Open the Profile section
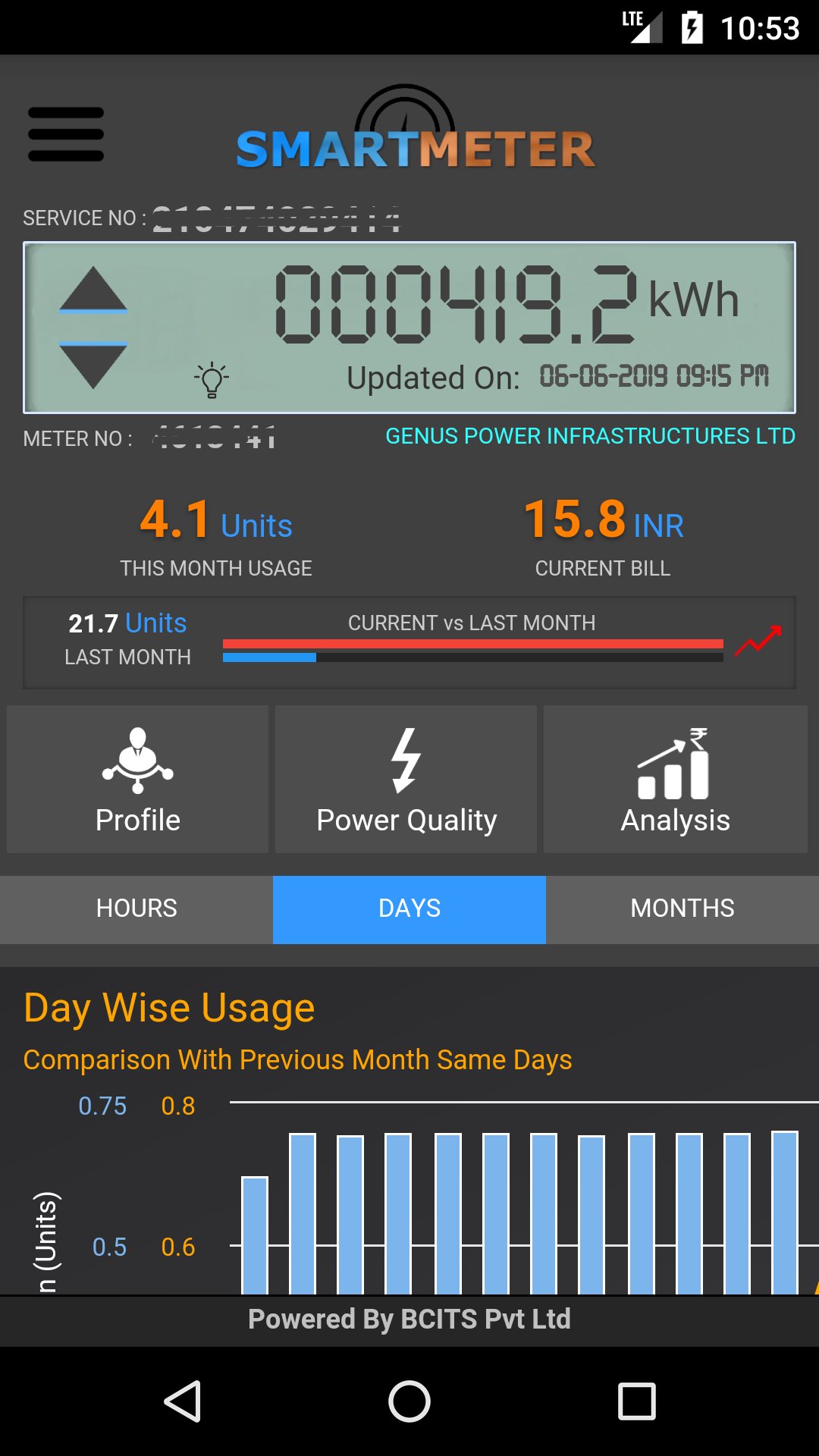Screen dimensions: 819x1456 tap(136, 779)
